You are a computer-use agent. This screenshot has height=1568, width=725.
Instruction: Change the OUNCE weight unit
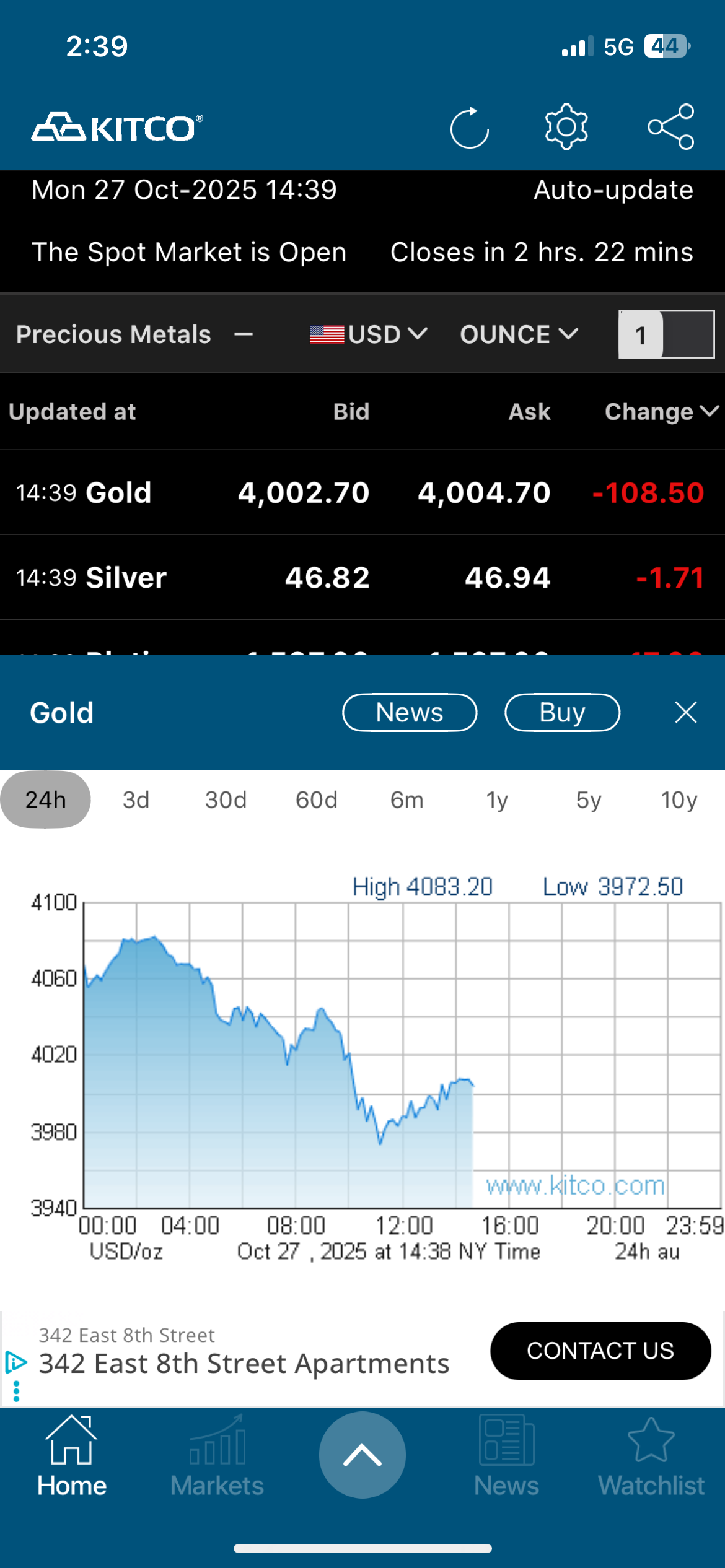click(x=519, y=334)
